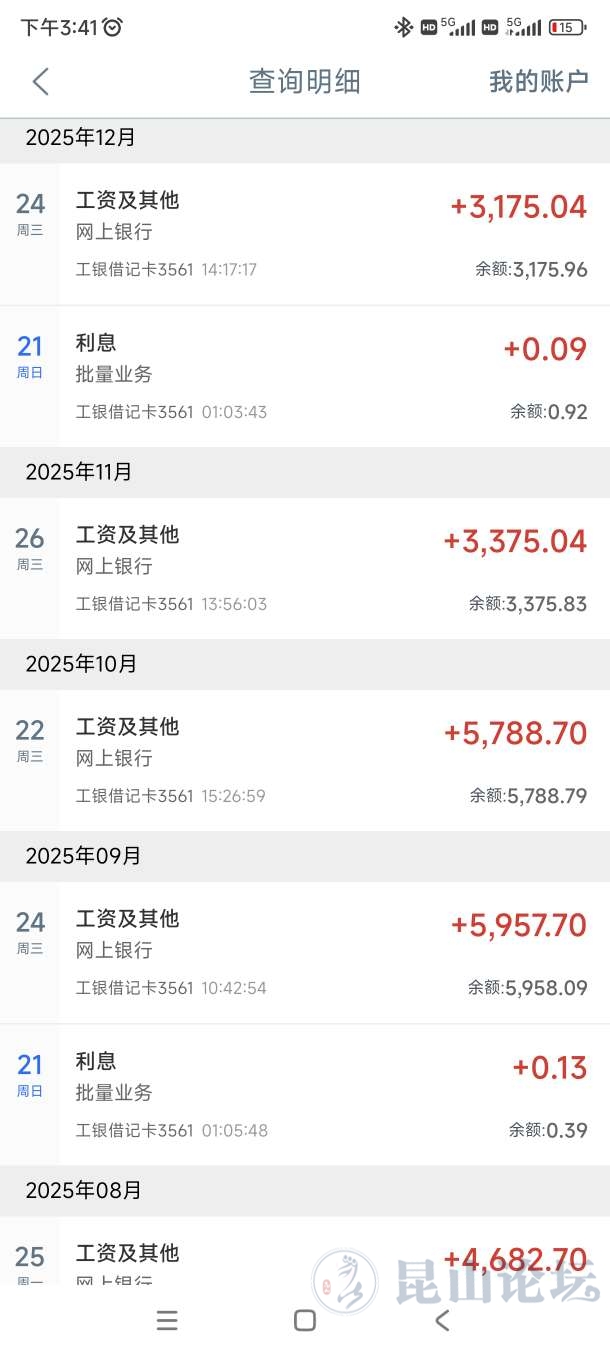Open 我的账户 in the header
The image size is (610, 1356).
coord(538,82)
